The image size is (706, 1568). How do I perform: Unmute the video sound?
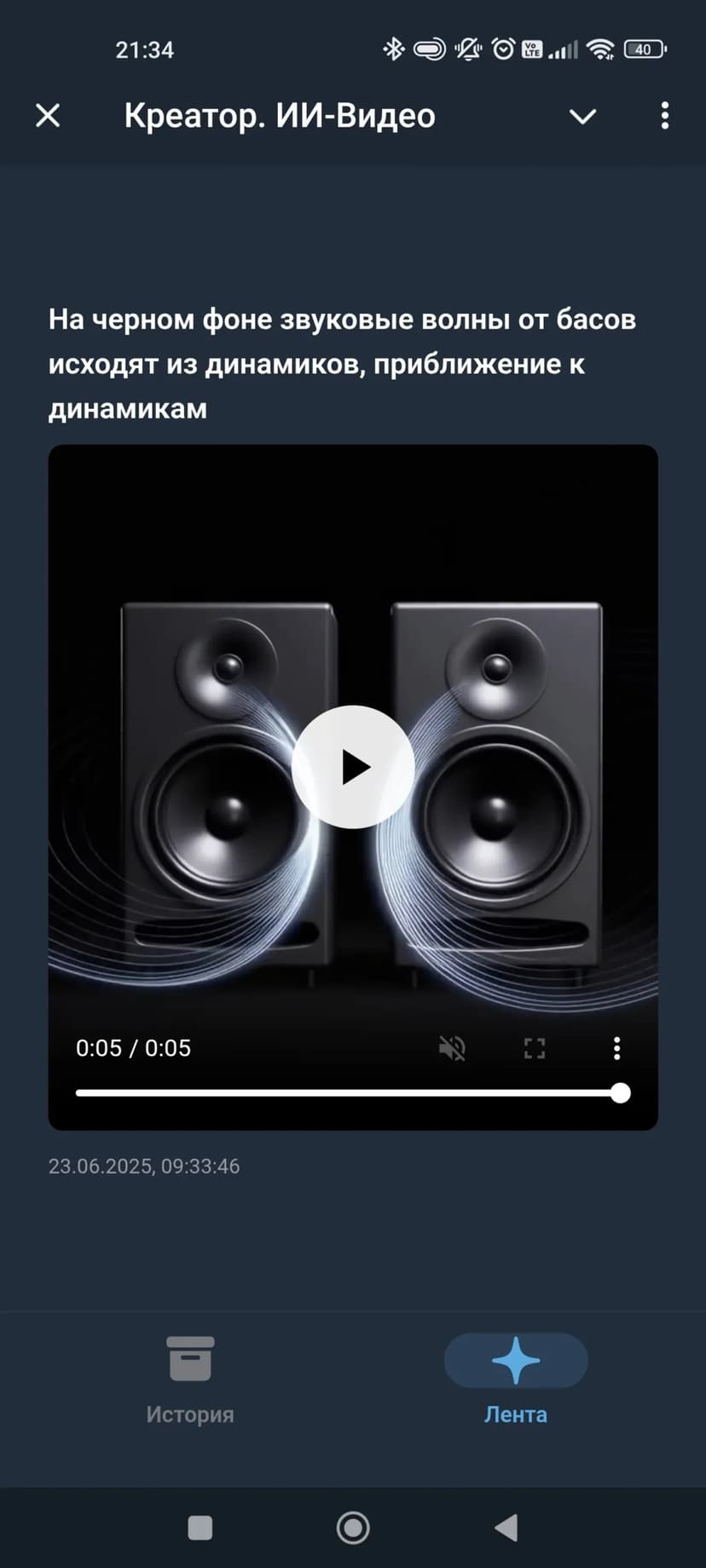coord(452,1048)
